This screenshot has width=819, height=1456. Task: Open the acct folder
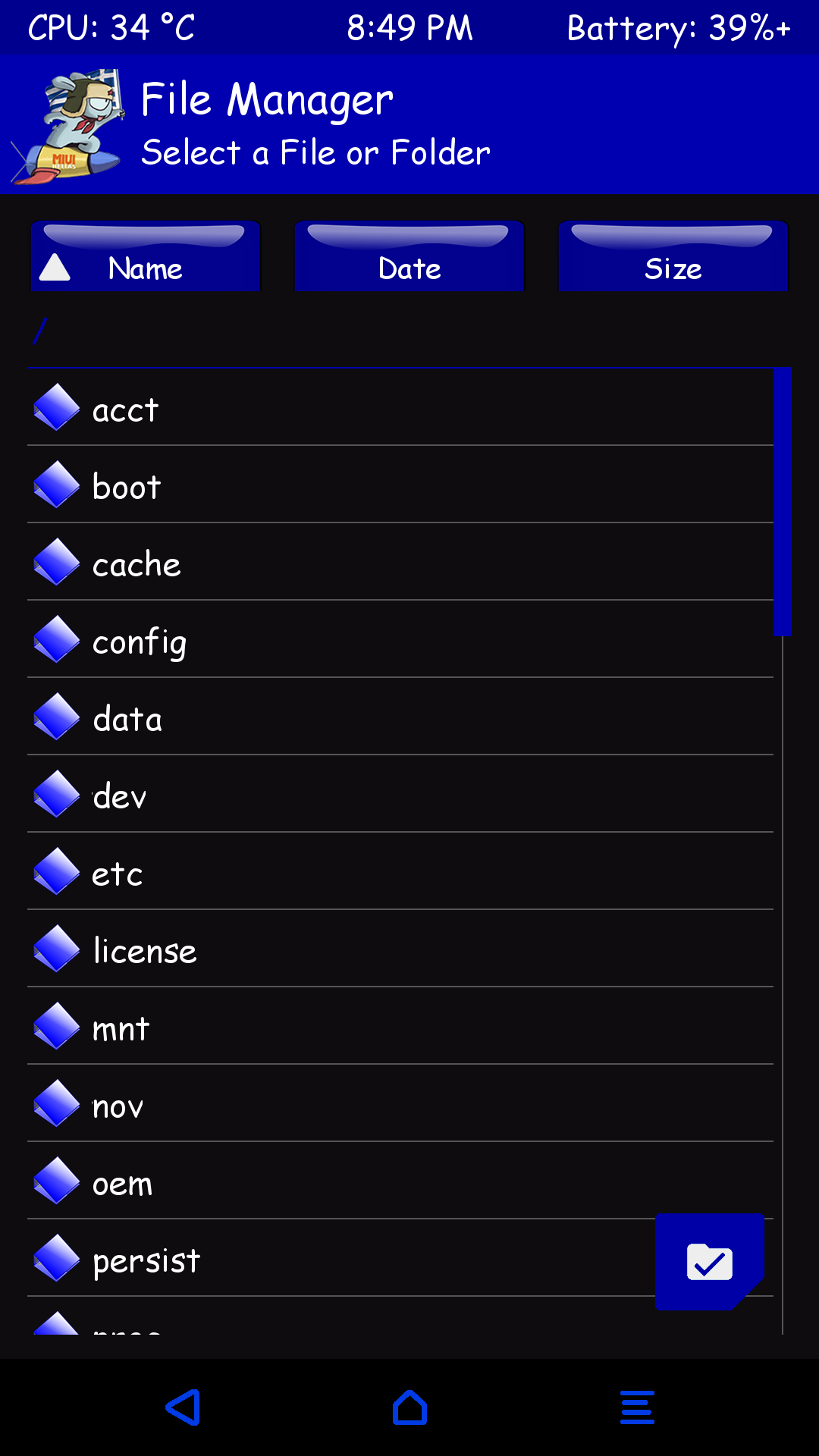pos(400,407)
